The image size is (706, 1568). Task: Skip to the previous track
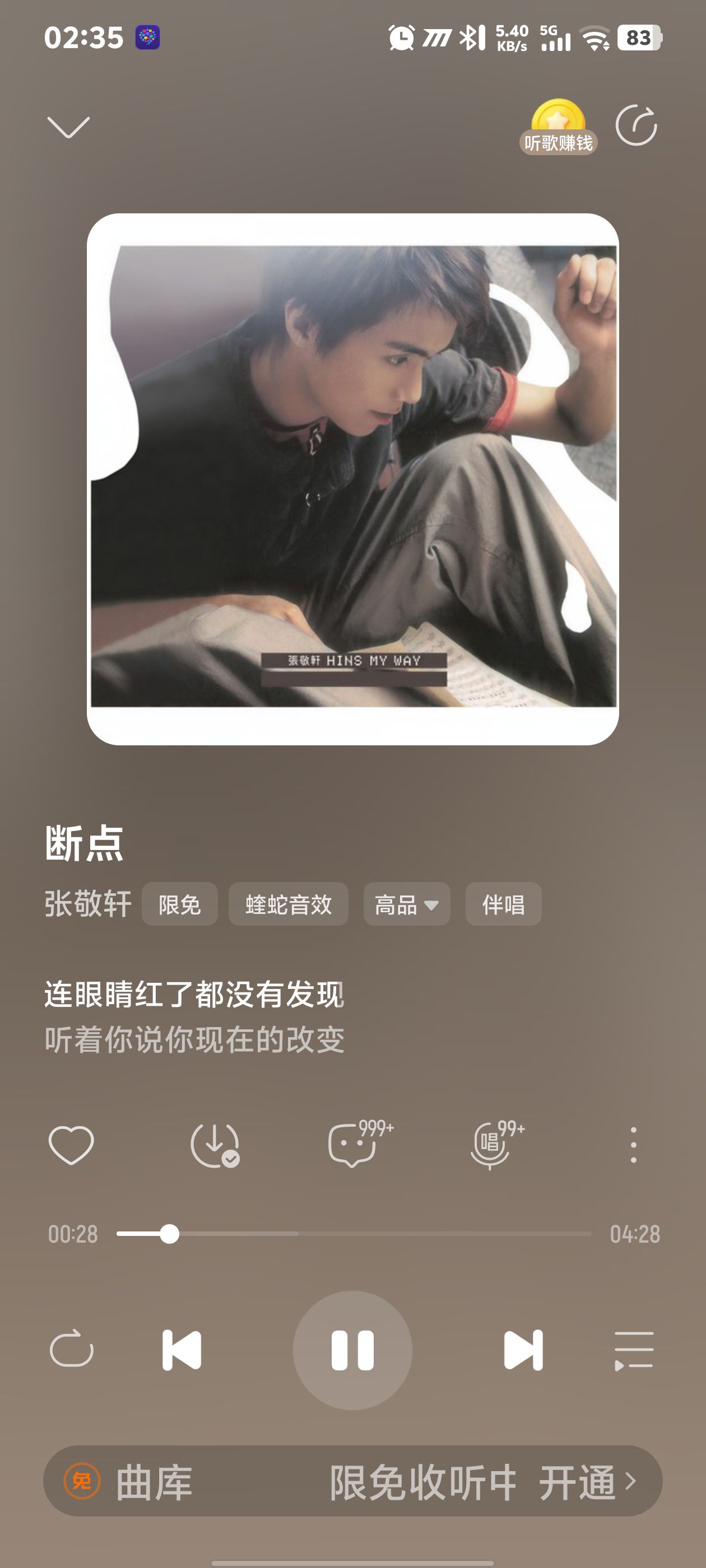[x=182, y=1350]
